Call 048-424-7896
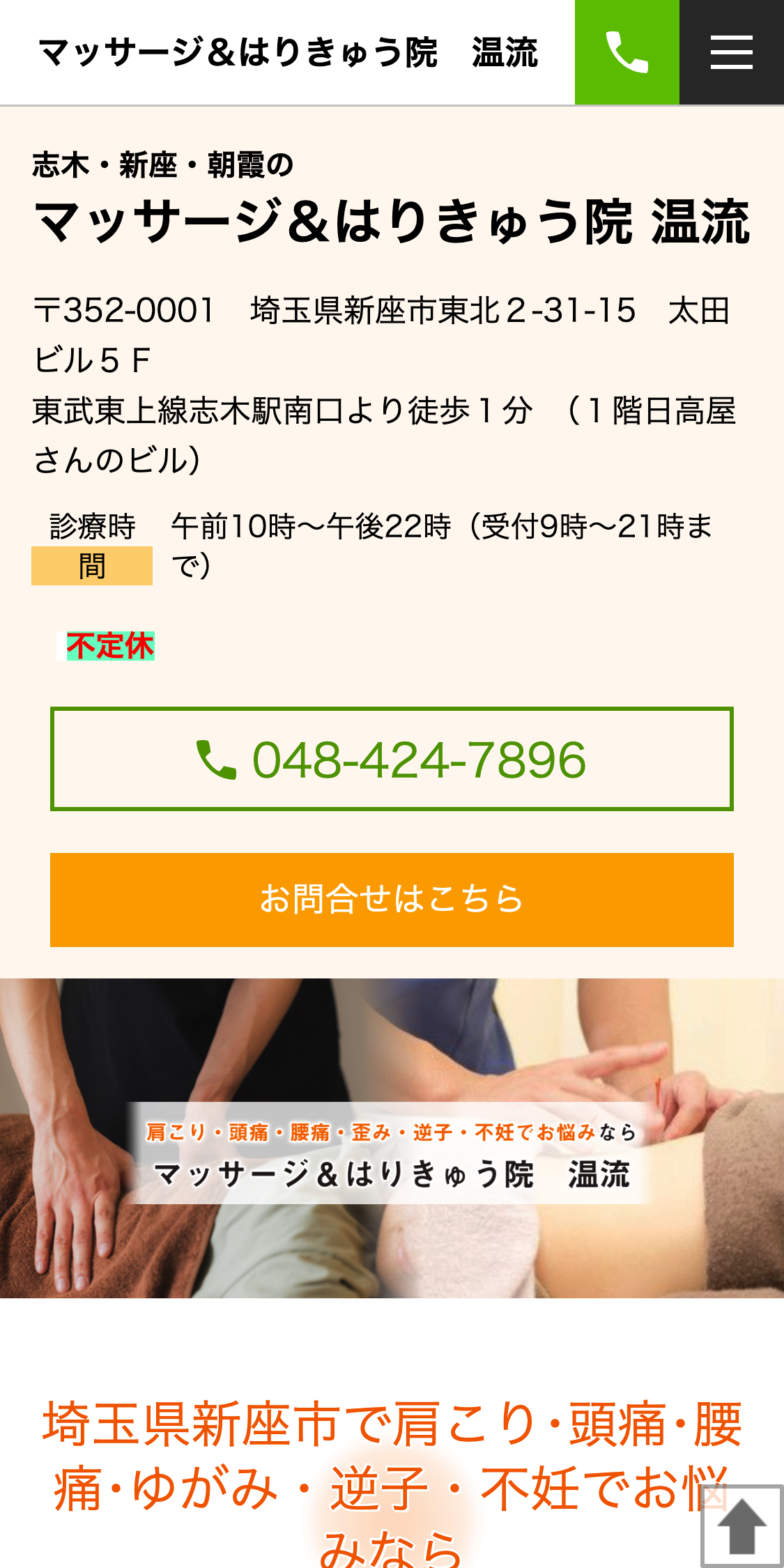The height and width of the screenshot is (1568, 784). point(392,759)
